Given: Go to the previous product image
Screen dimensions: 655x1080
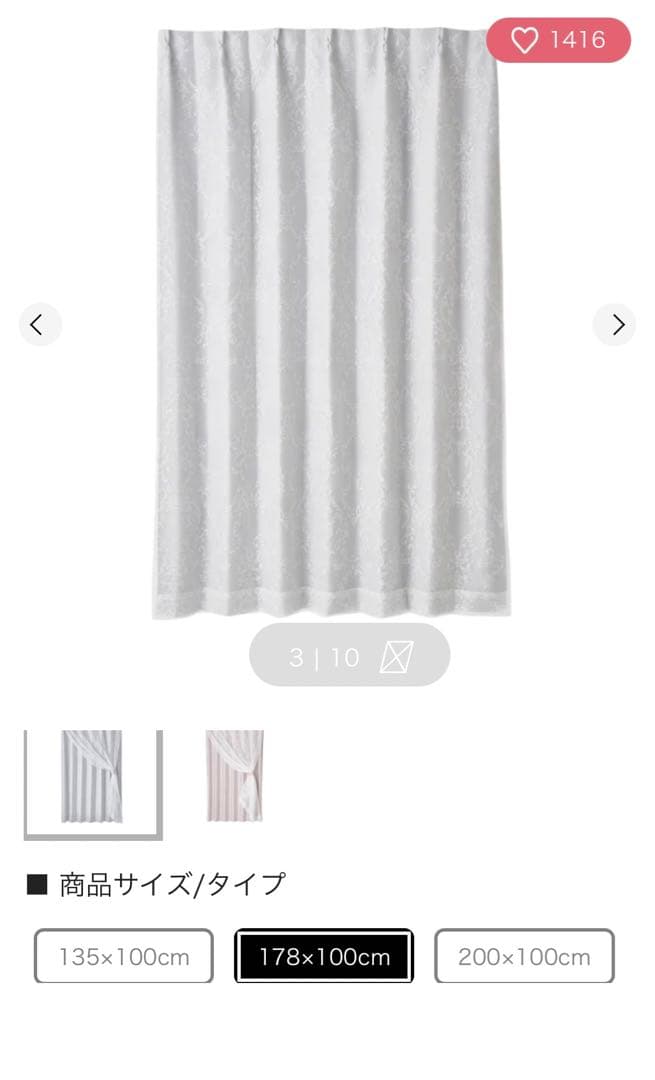Looking at the screenshot, I should 39,324.
